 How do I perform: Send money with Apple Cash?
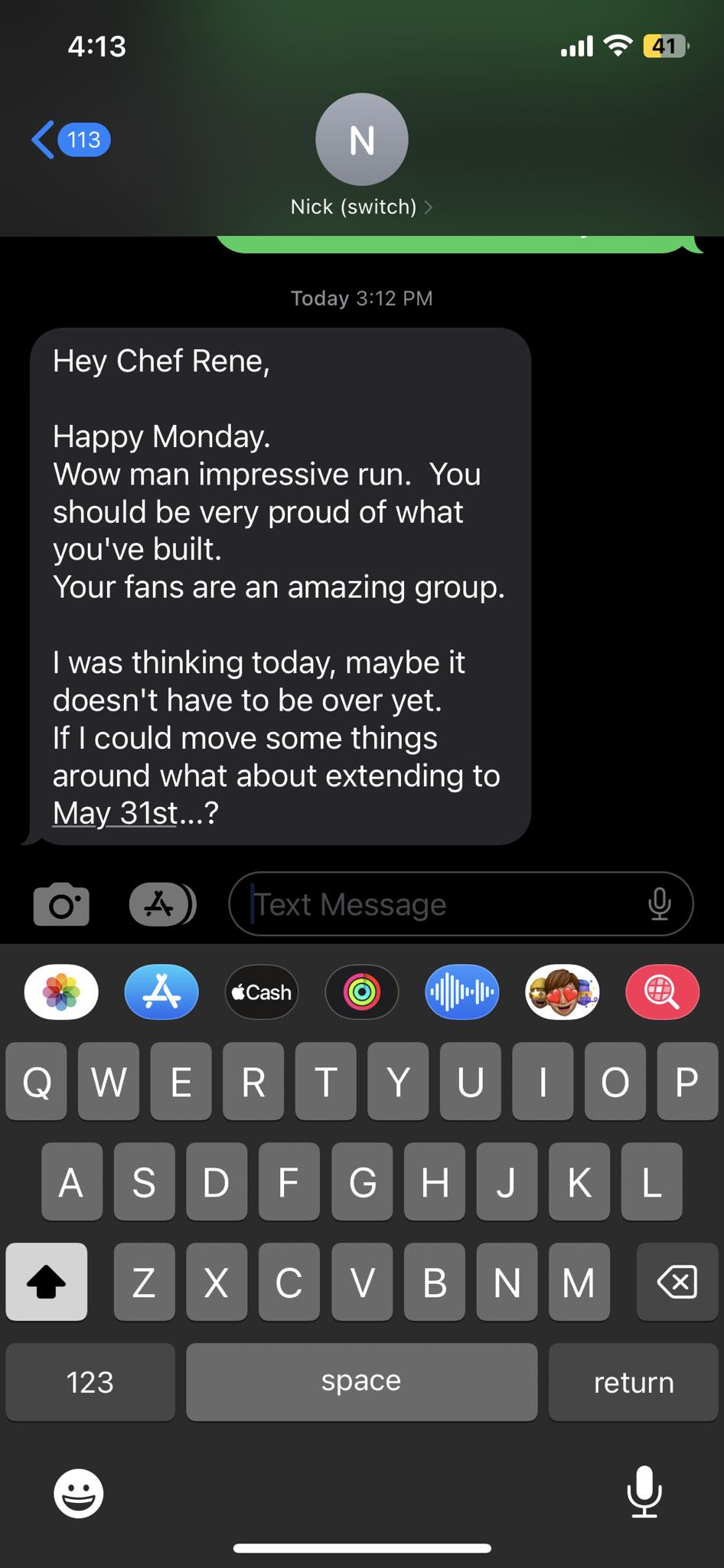pos(262,992)
